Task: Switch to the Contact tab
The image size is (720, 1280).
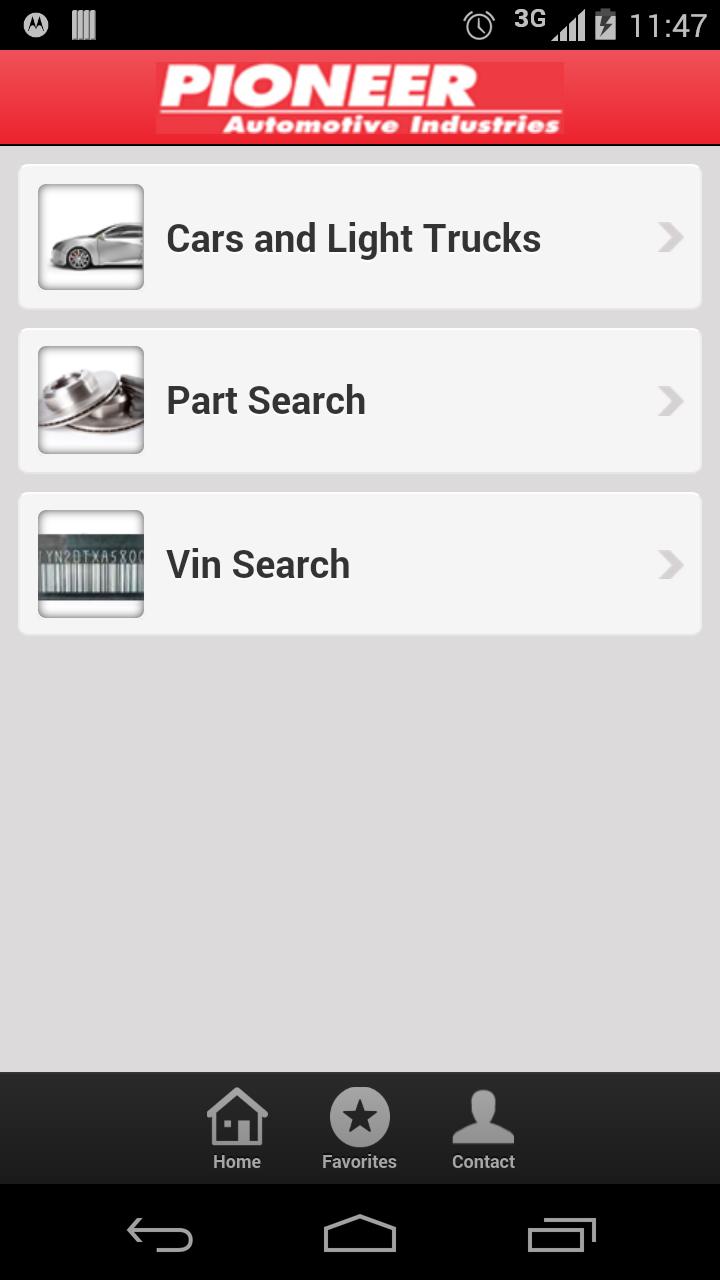Action: click(x=483, y=1130)
